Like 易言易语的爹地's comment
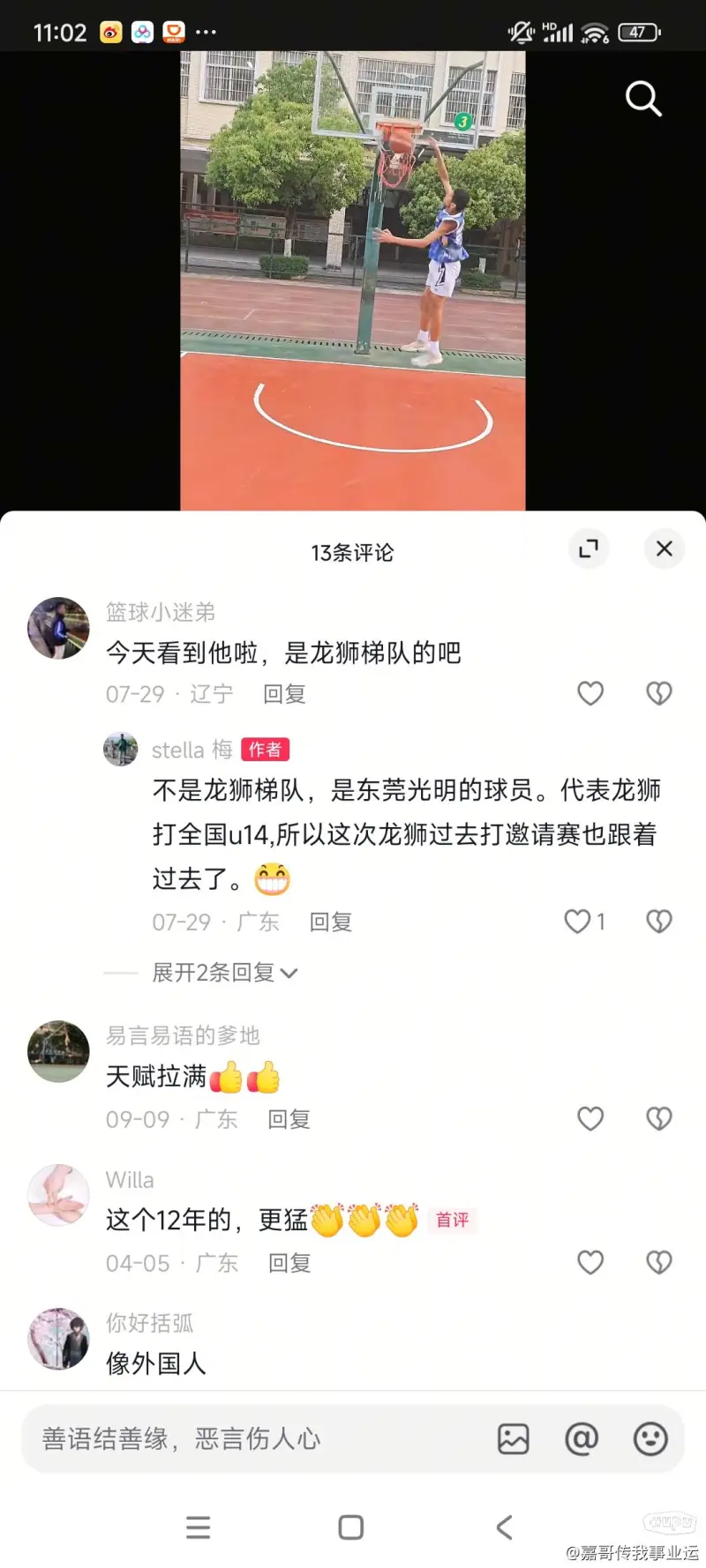 pyautogui.click(x=590, y=1119)
